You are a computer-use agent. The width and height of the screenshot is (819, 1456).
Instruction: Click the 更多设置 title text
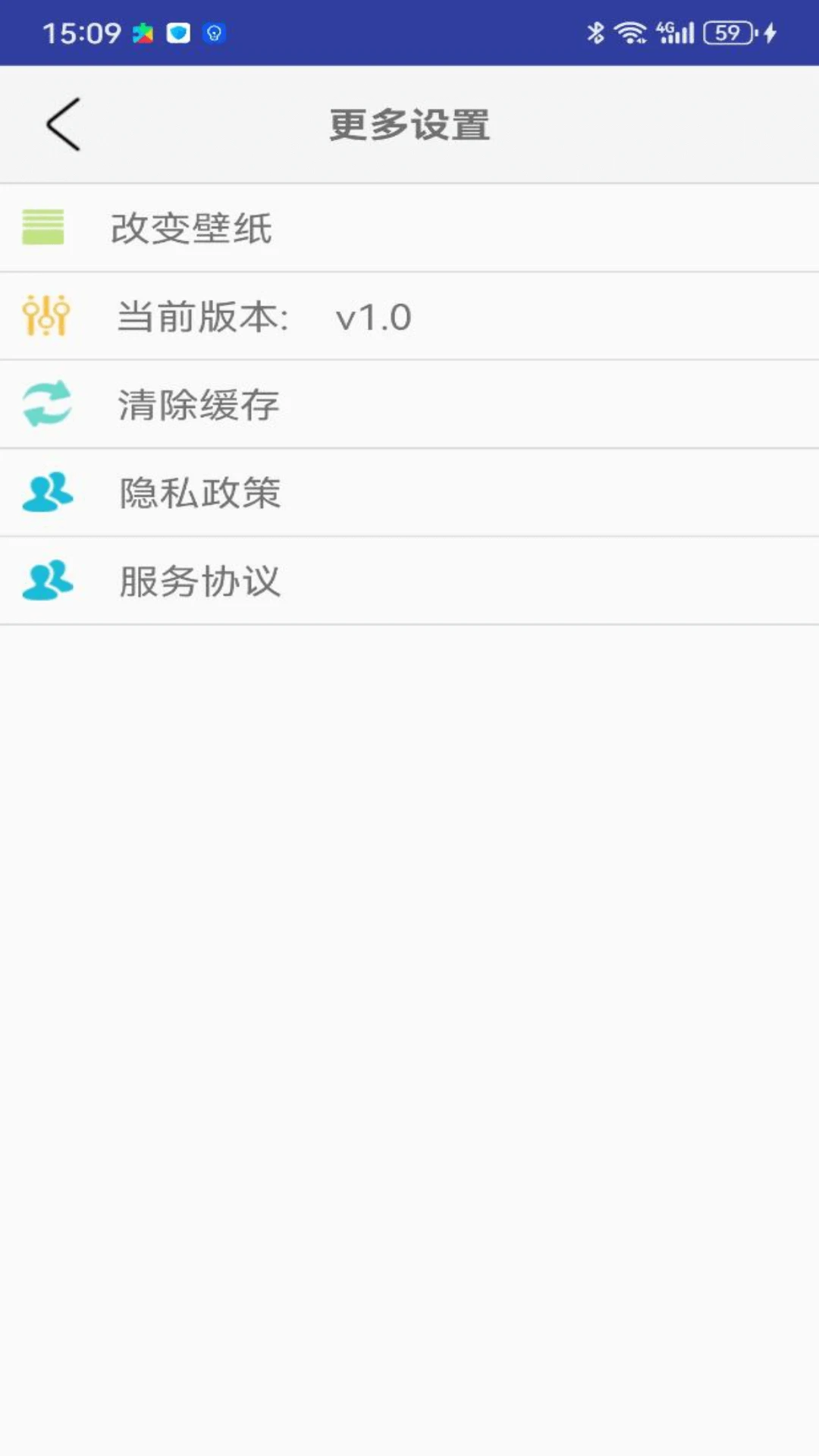click(x=409, y=125)
